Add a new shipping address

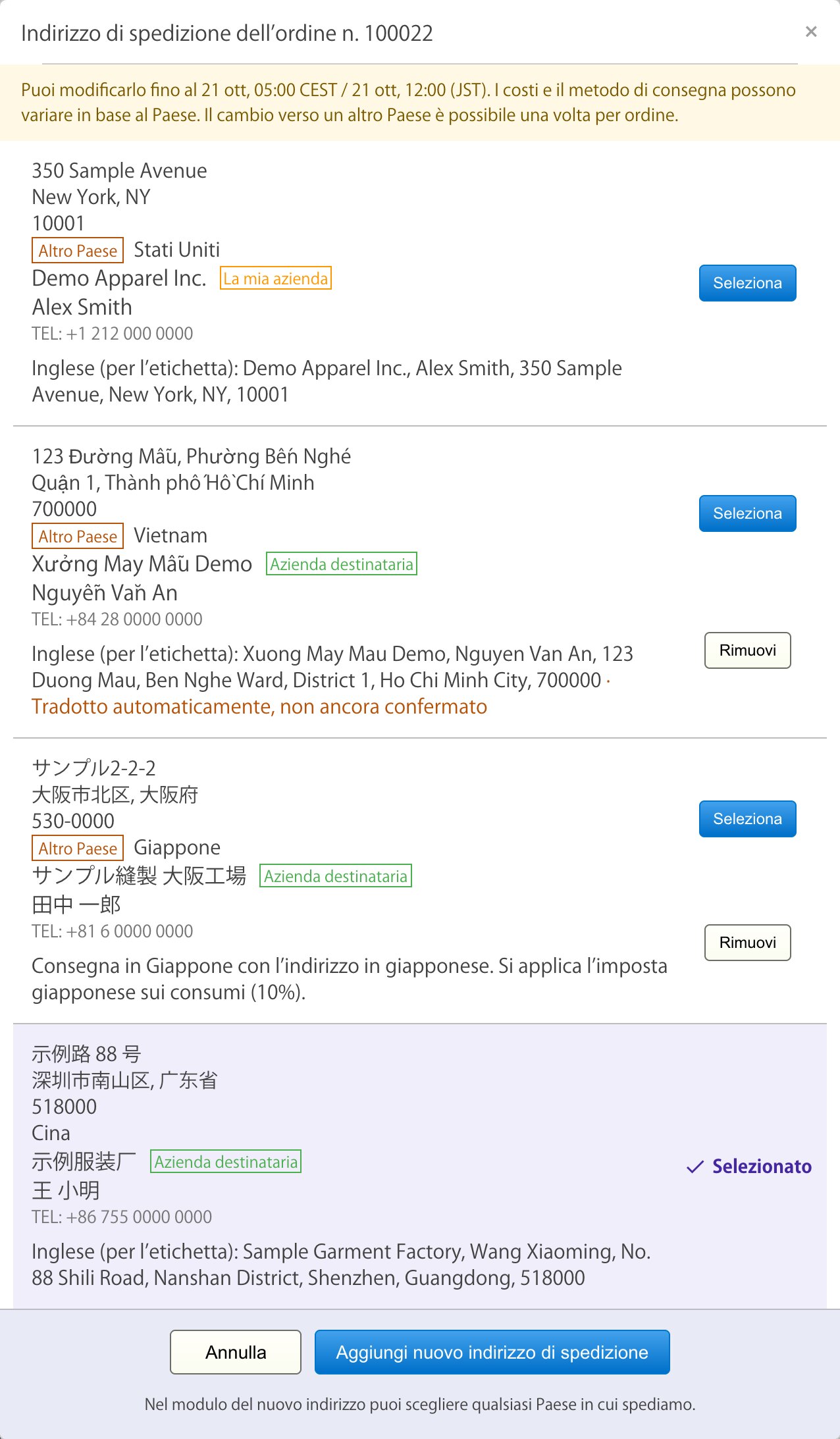click(492, 1352)
